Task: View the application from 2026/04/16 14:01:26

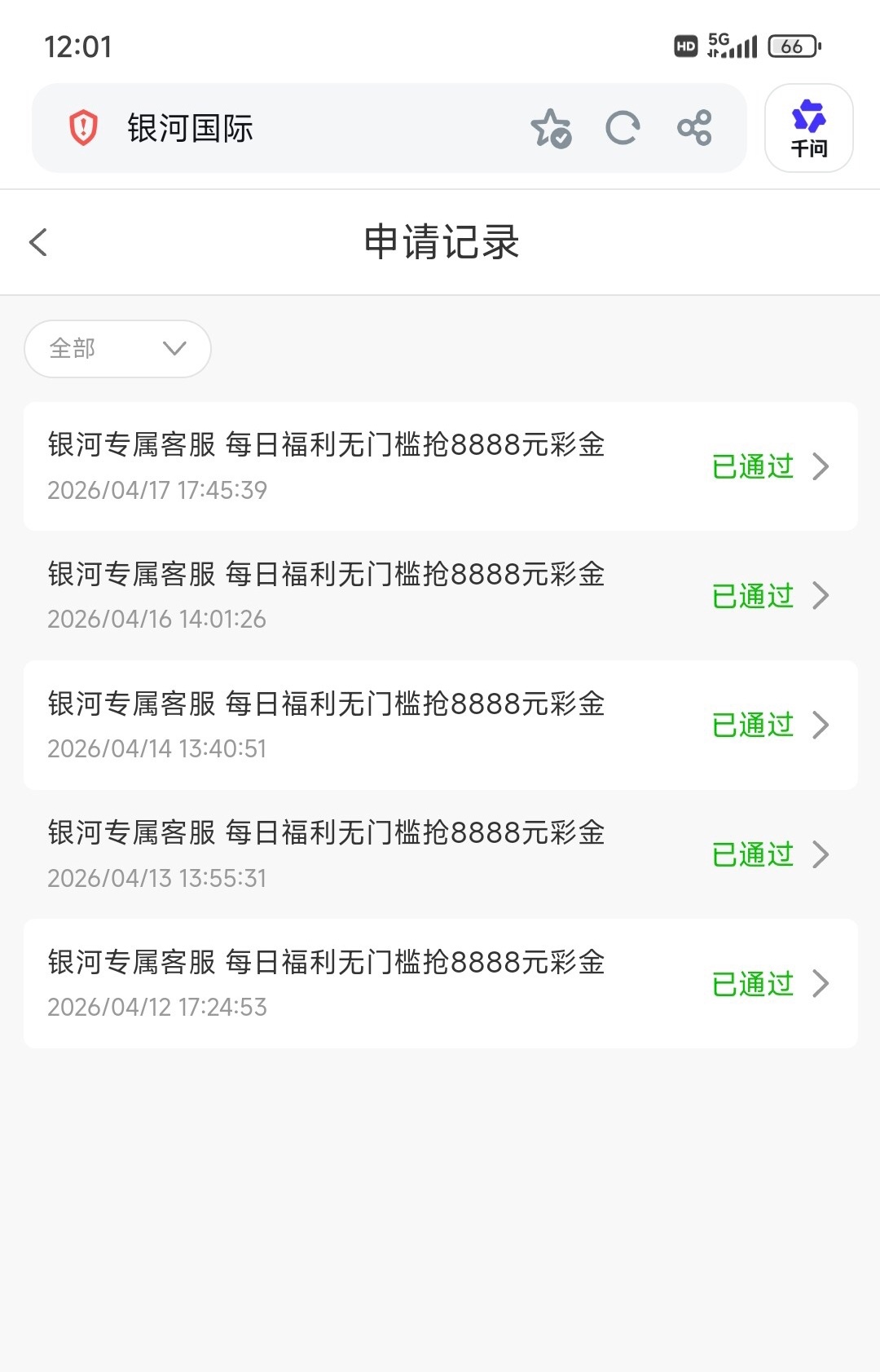Action: 440,596
